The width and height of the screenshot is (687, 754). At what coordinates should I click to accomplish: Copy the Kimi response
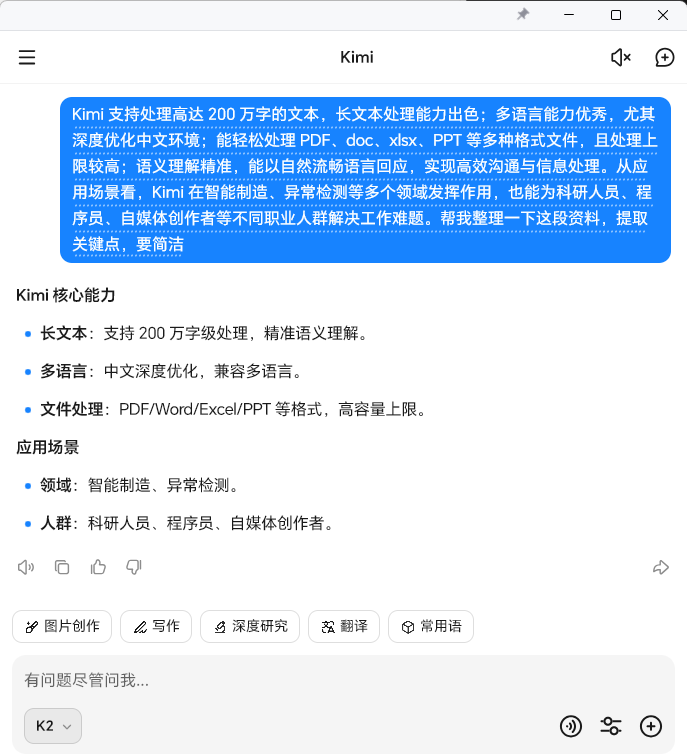(62, 567)
